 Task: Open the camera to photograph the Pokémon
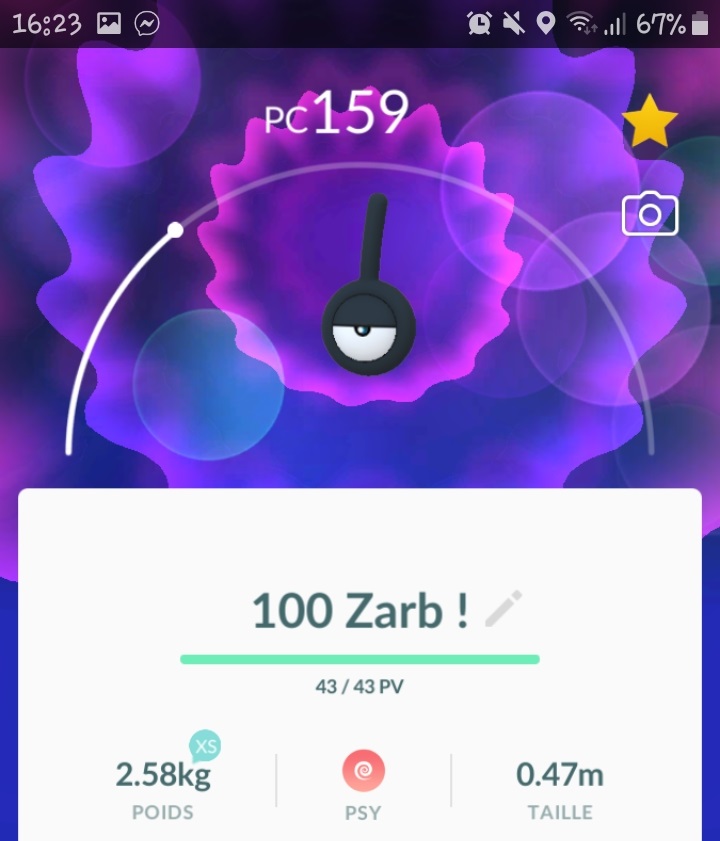[650, 214]
